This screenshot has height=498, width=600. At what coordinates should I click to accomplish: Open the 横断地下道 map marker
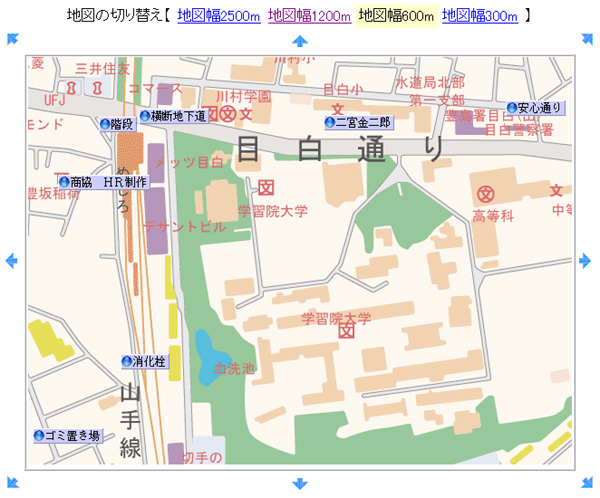(x=173, y=117)
